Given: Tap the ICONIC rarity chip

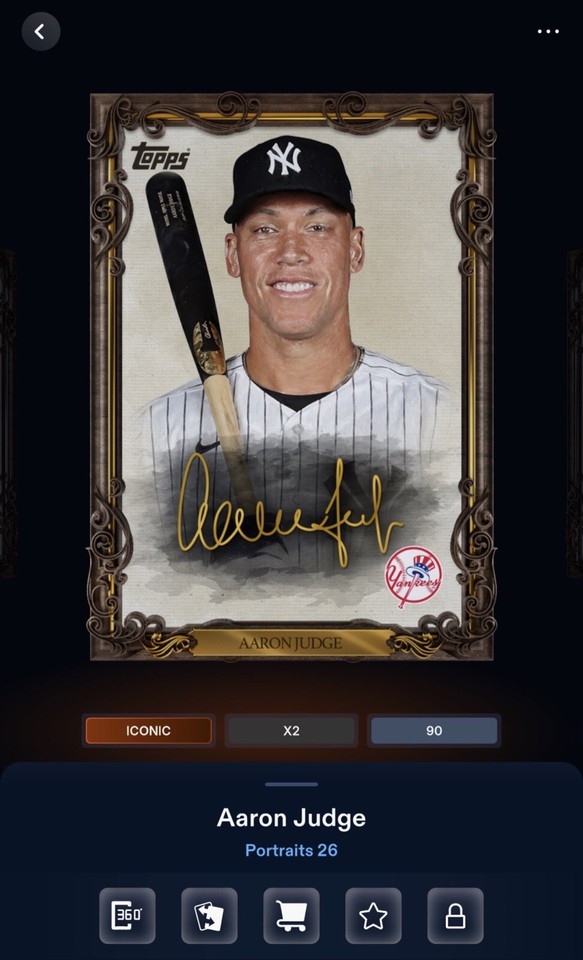Looking at the screenshot, I should [x=149, y=730].
